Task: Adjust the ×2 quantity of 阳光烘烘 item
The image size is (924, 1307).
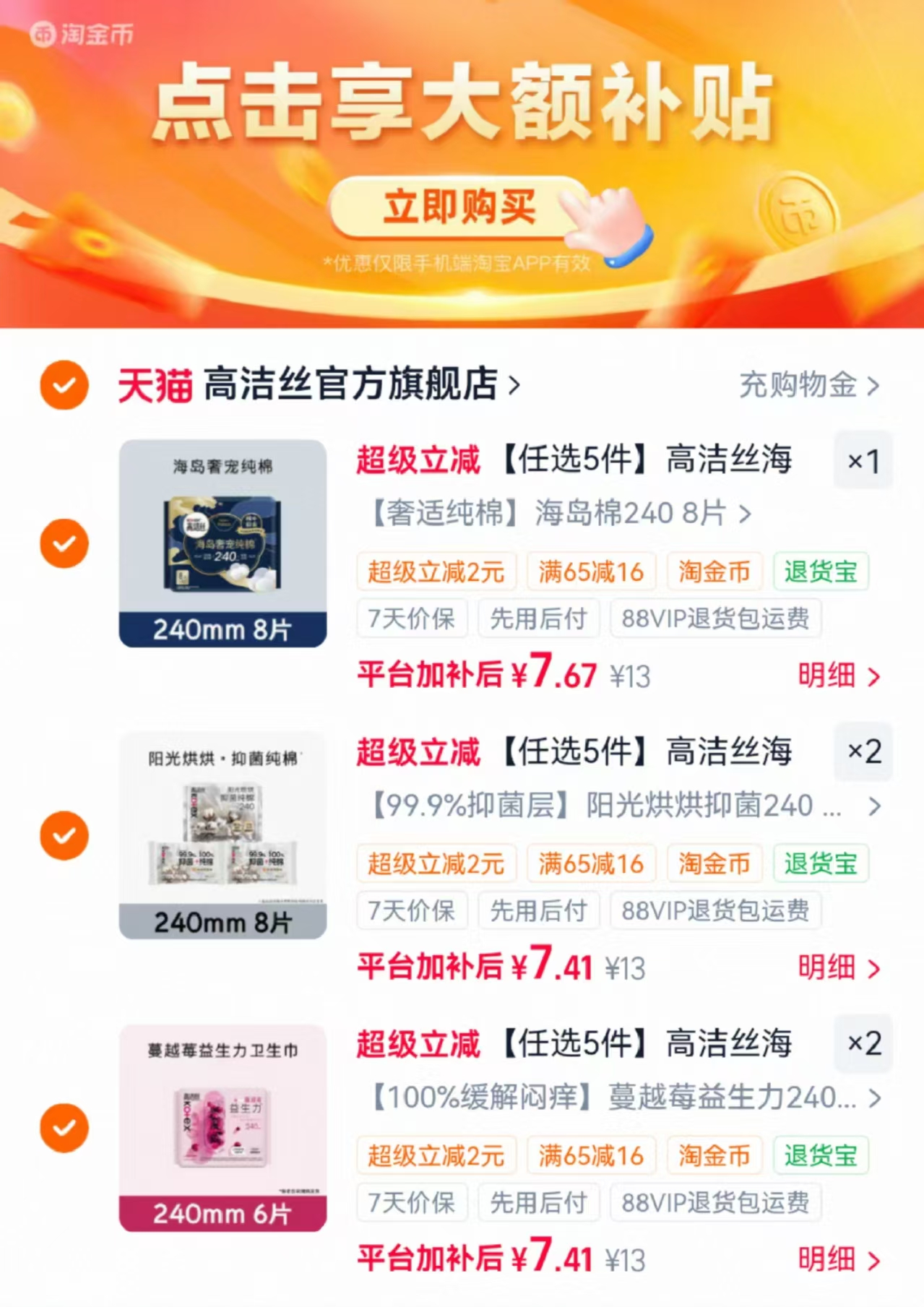Action: pos(863,752)
